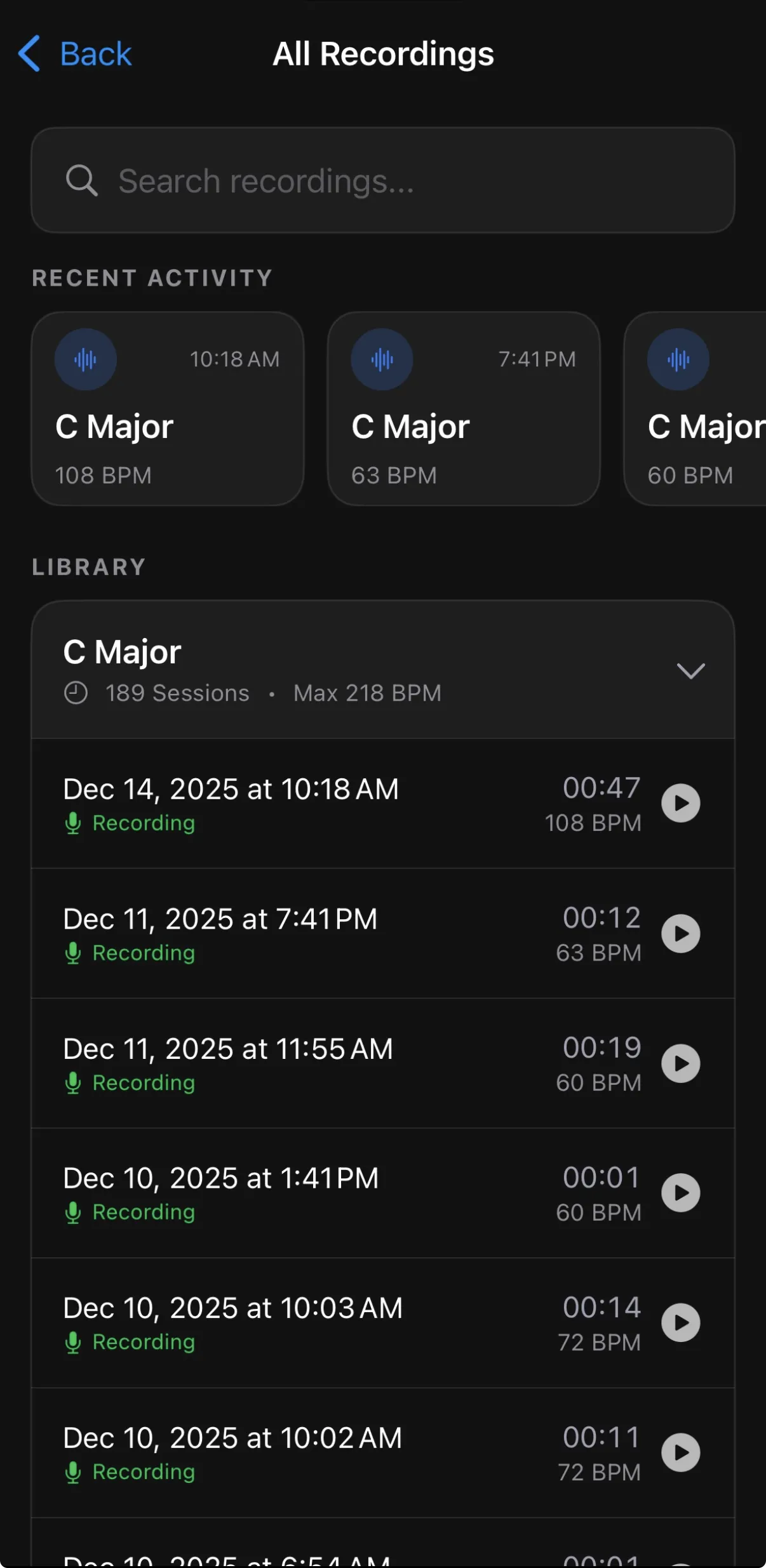
Task: Tap Back to return to the previous screen
Action: point(95,54)
